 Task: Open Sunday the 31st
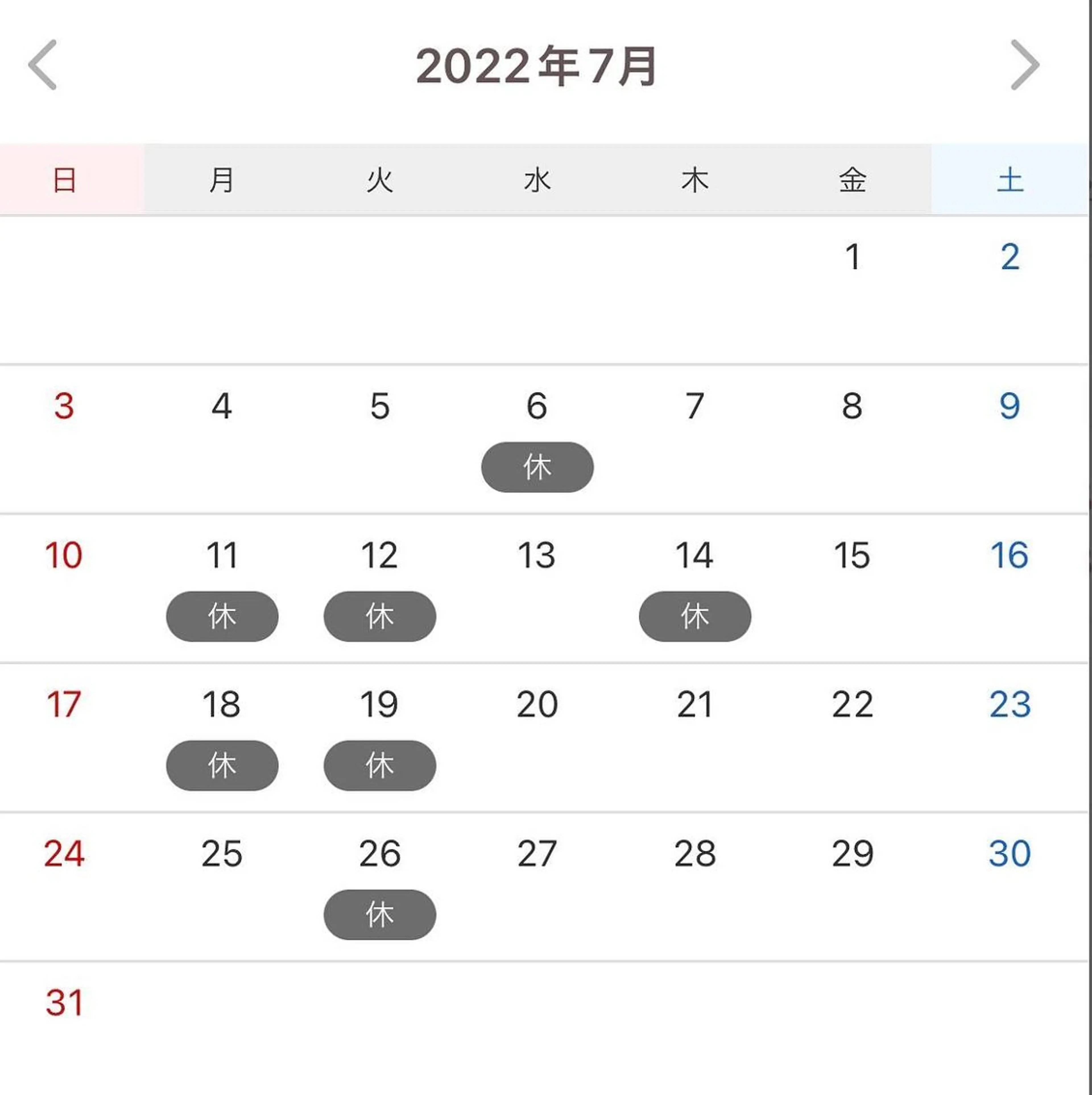click(x=64, y=1003)
